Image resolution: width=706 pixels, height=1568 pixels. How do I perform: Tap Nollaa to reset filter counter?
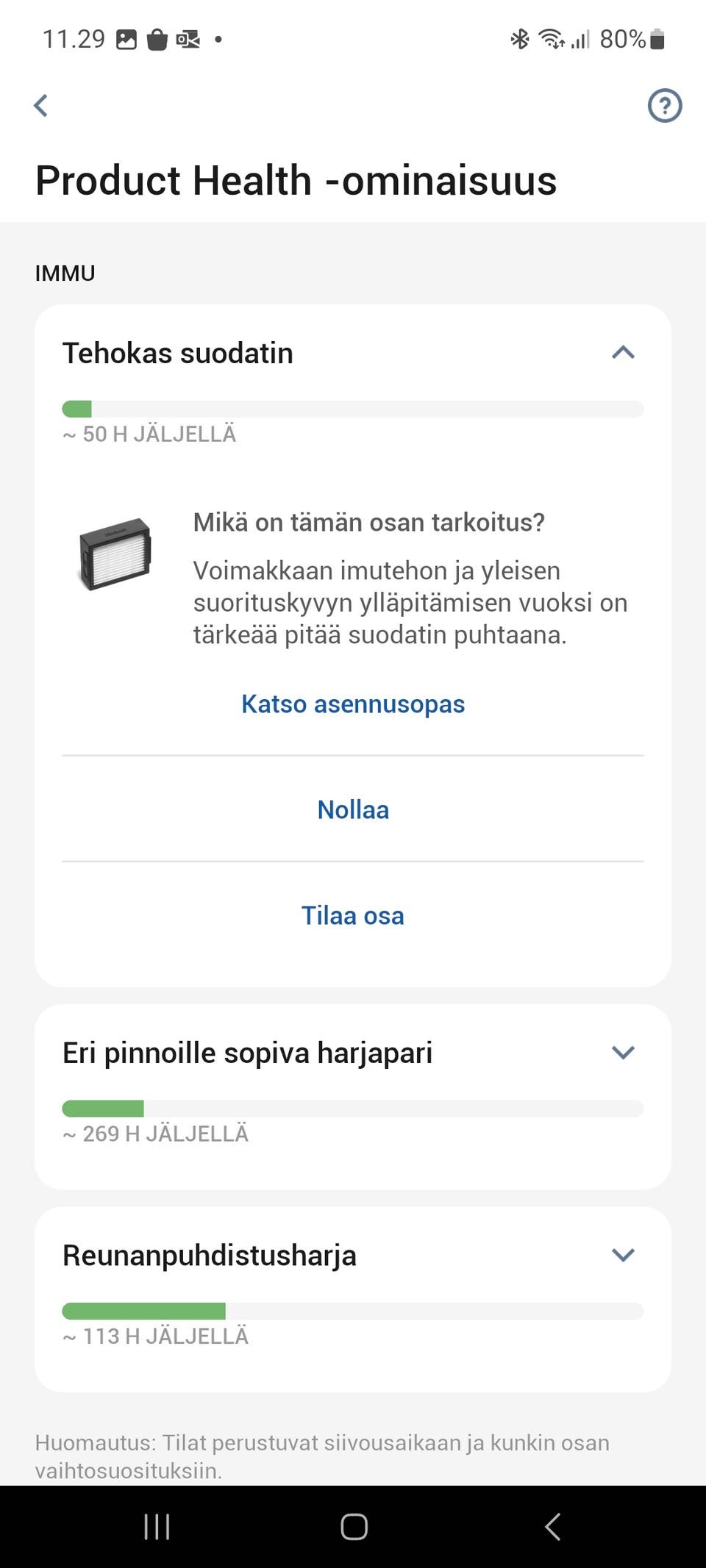pos(353,809)
